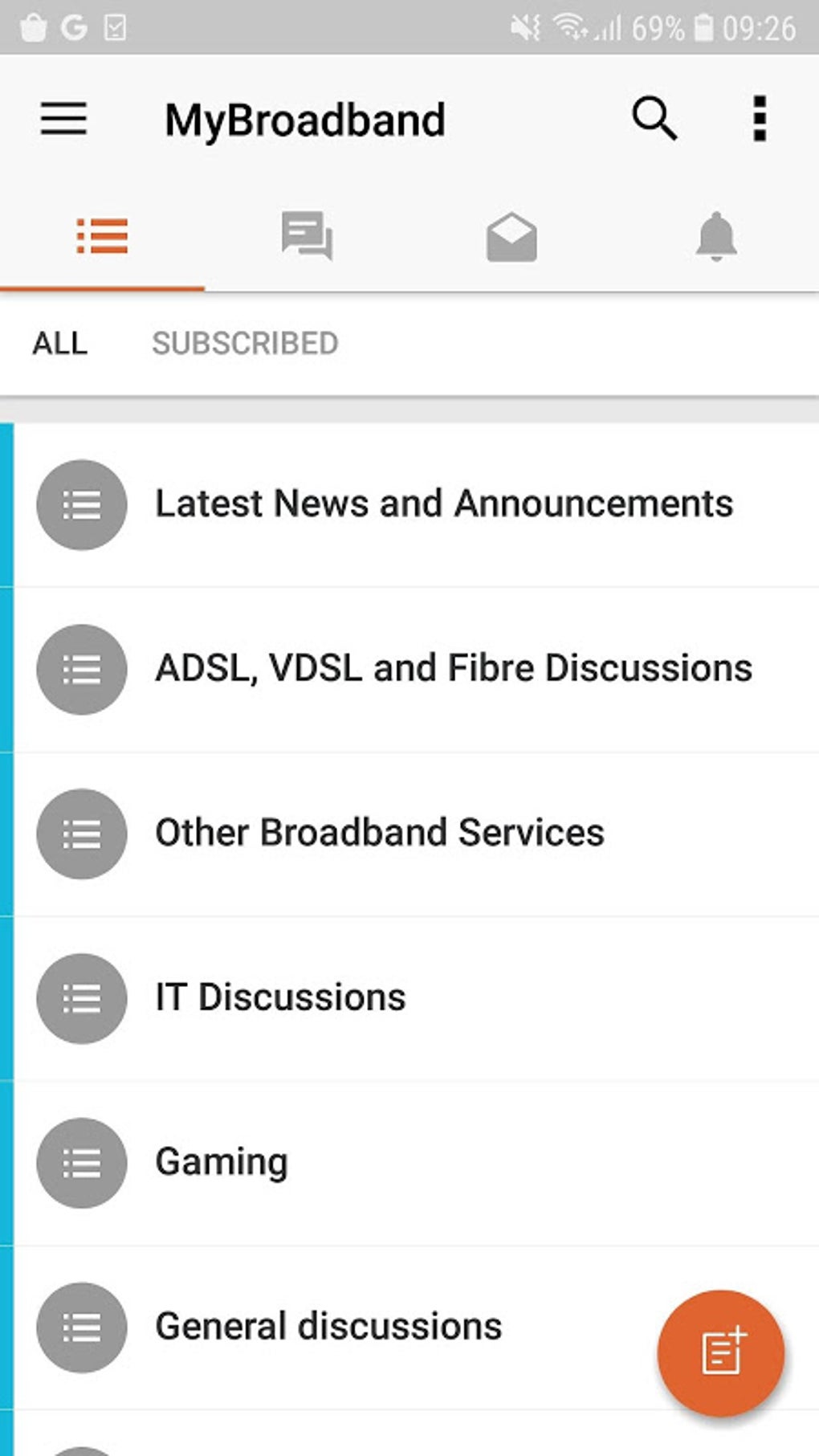Open Latest News and Announcements forum

[x=443, y=503]
